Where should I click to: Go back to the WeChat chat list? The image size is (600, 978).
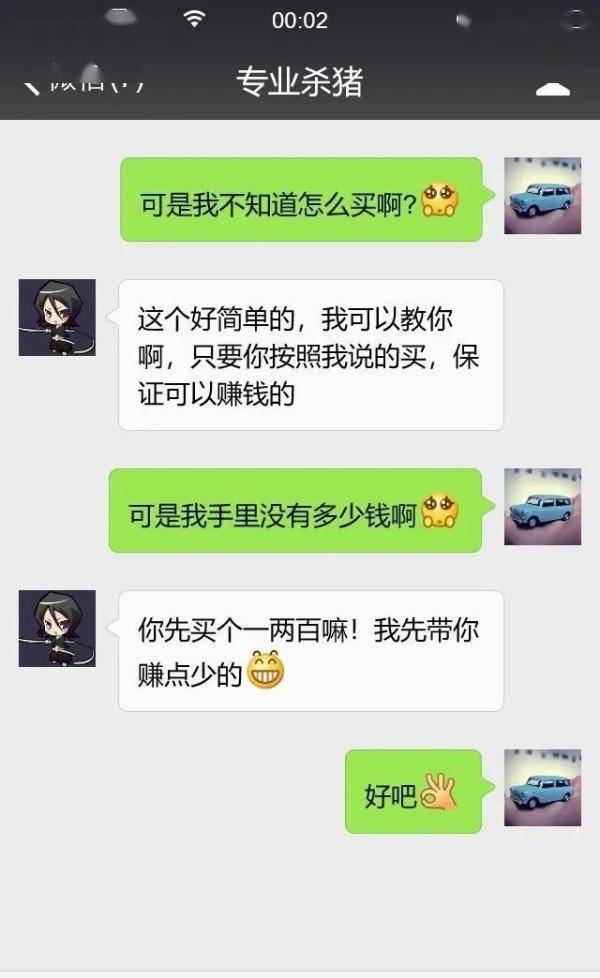tap(80, 82)
